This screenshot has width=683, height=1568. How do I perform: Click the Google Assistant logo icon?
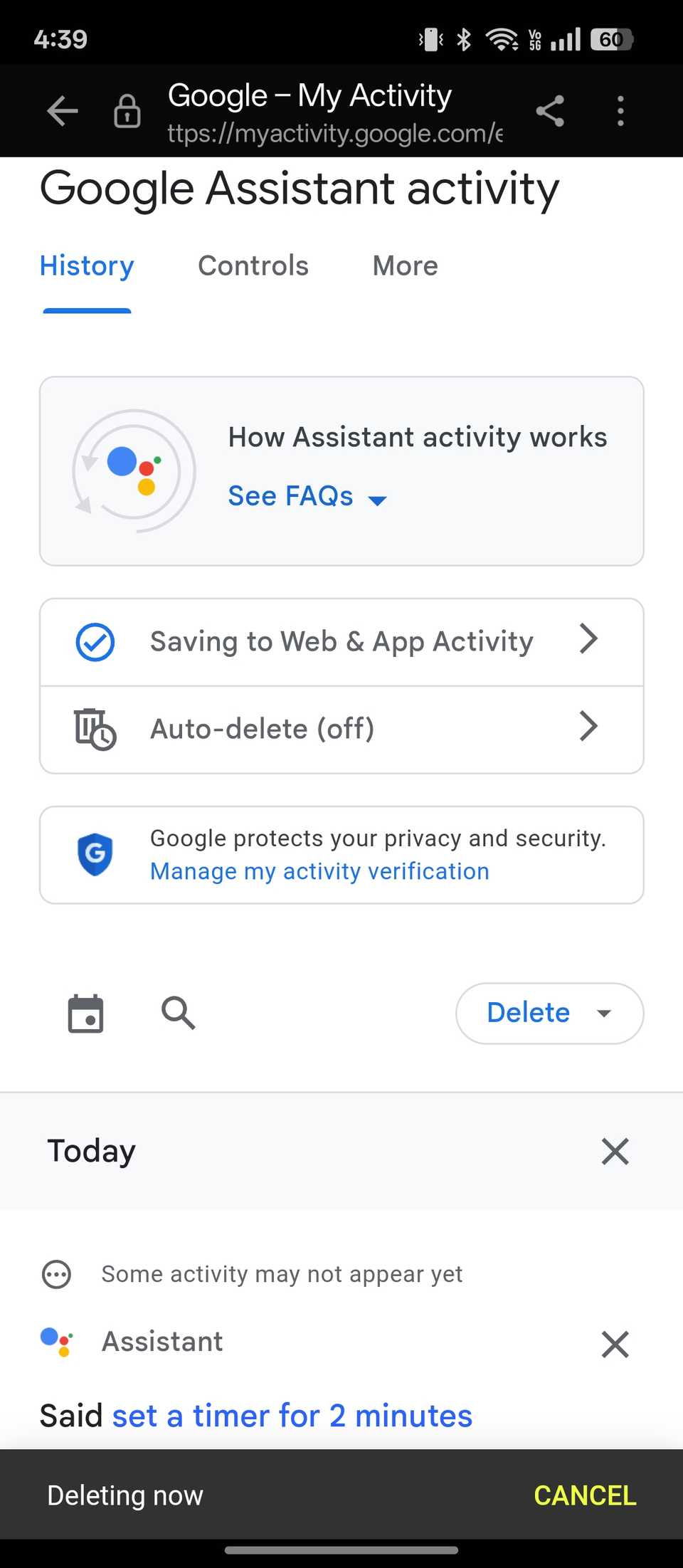tap(134, 470)
